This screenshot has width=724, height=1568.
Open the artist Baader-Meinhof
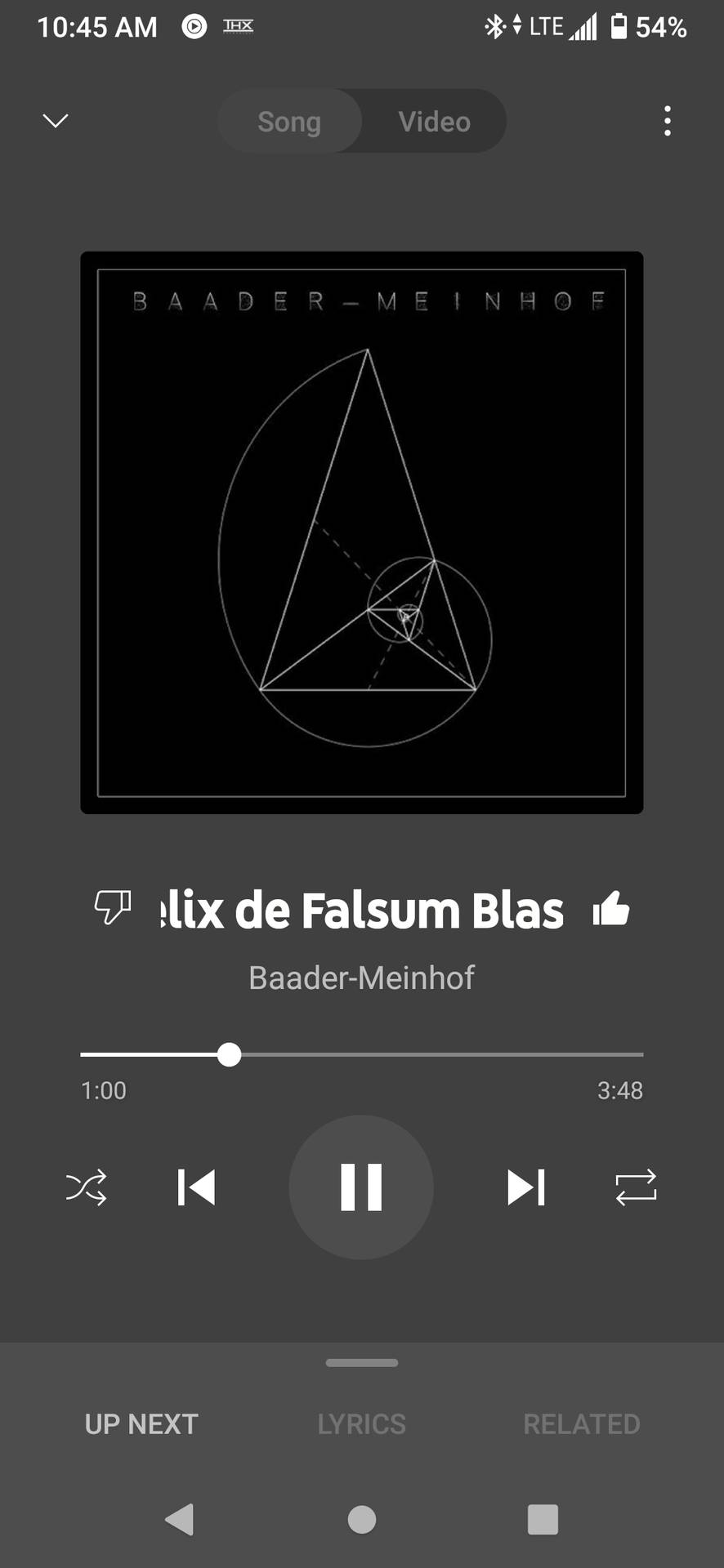coord(361,978)
